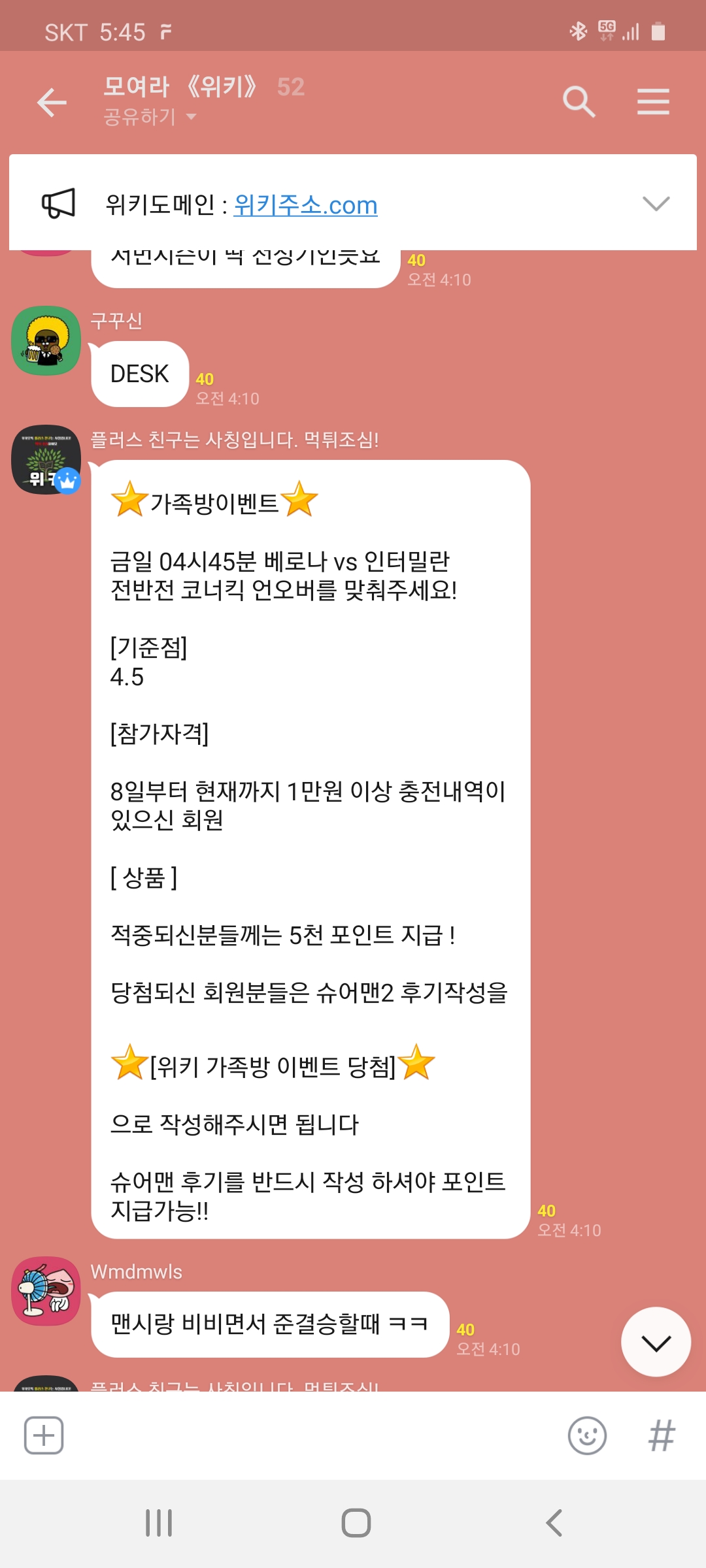This screenshot has height=1568, width=706.
Task: Open the plus attachment menu
Action: pos(44,1435)
